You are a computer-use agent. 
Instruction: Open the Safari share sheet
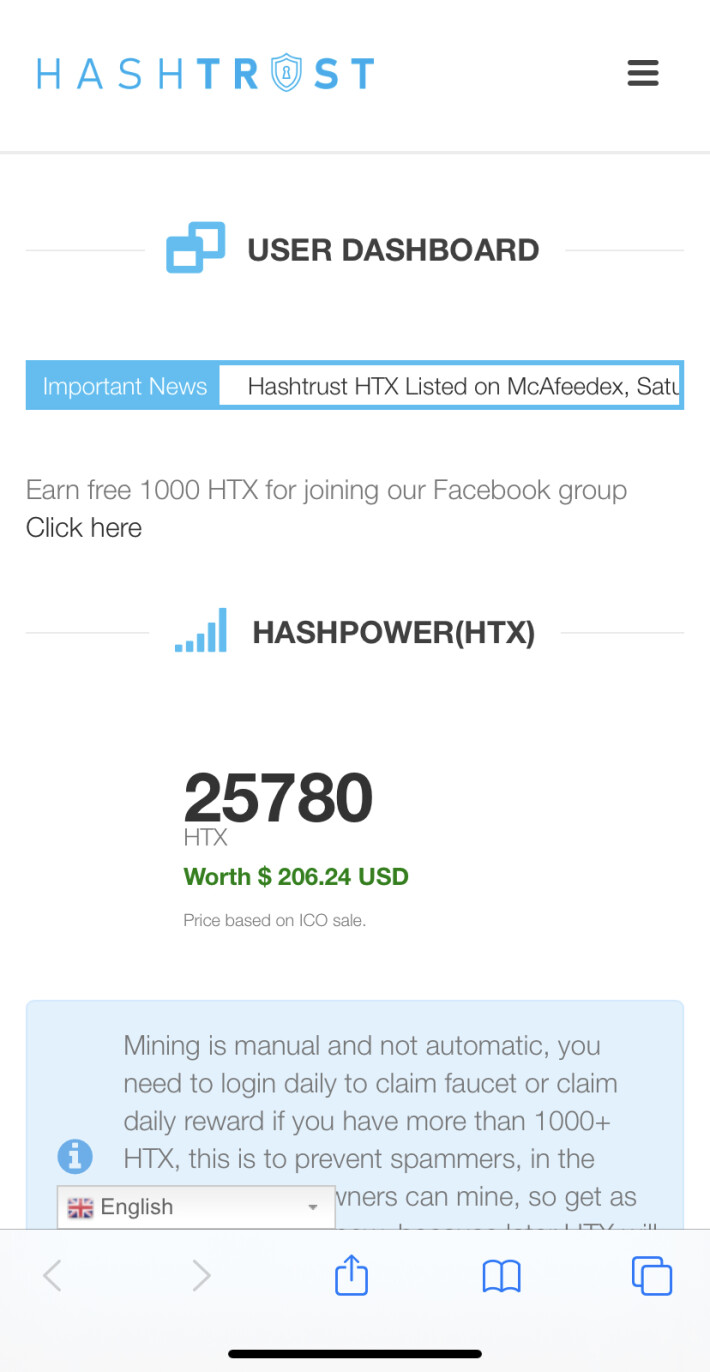[x=351, y=1276]
